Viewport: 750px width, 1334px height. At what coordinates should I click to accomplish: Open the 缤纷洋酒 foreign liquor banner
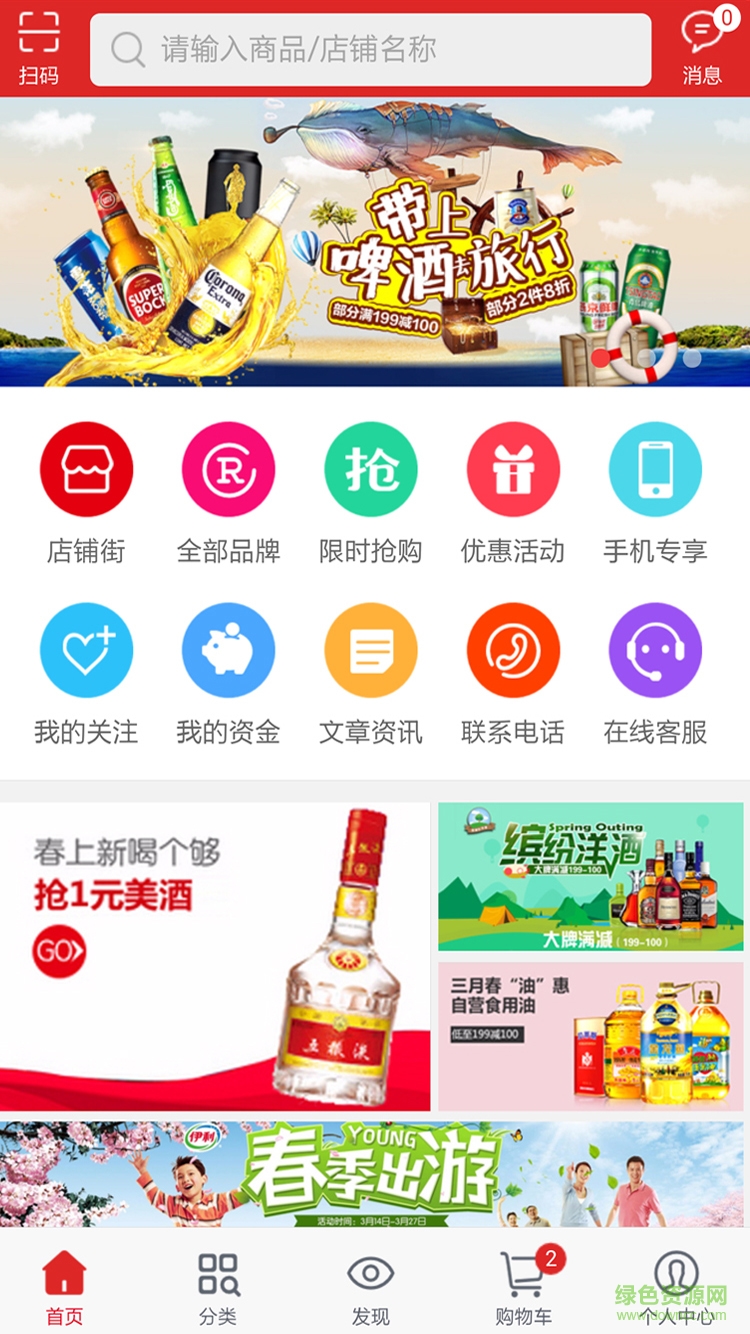click(590, 877)
